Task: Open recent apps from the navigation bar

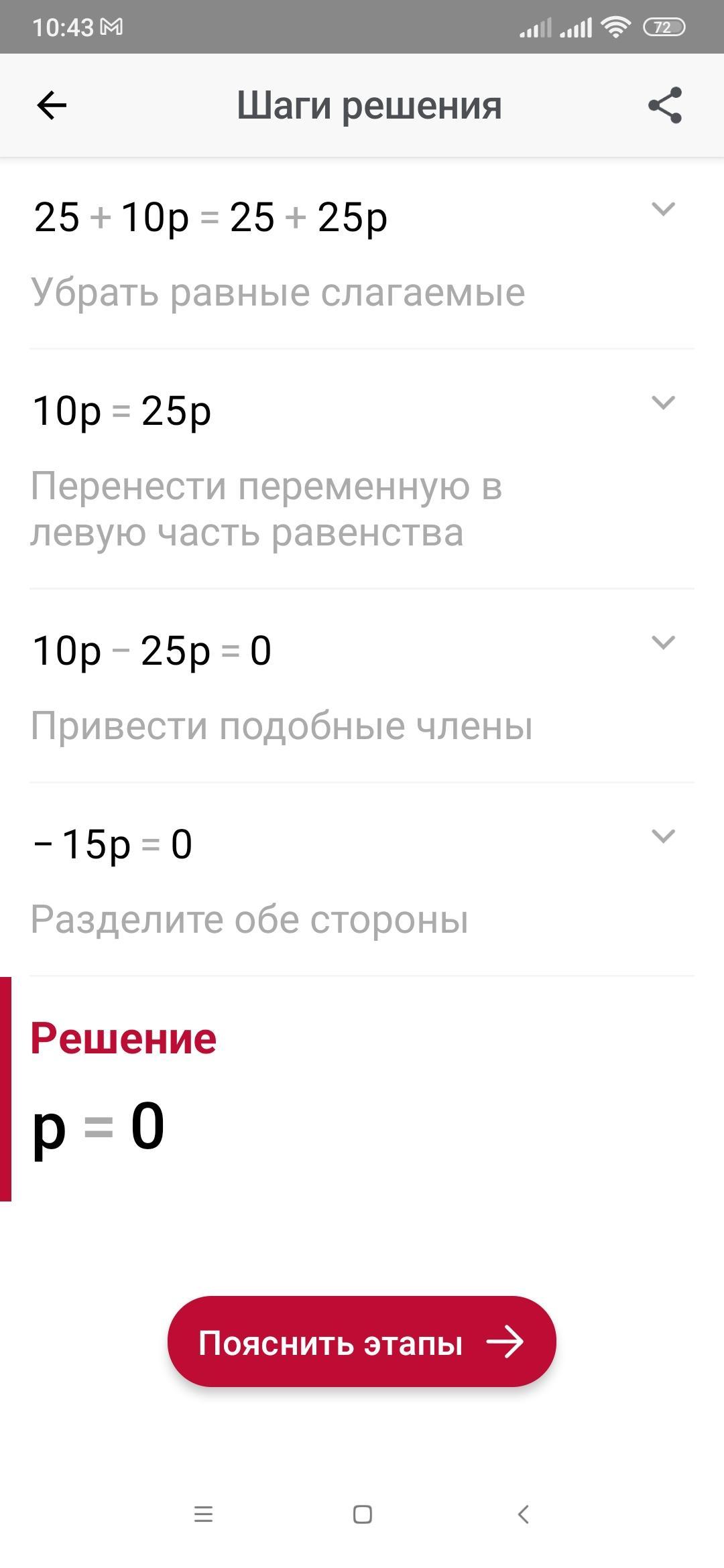Action: click(203, 1514)
